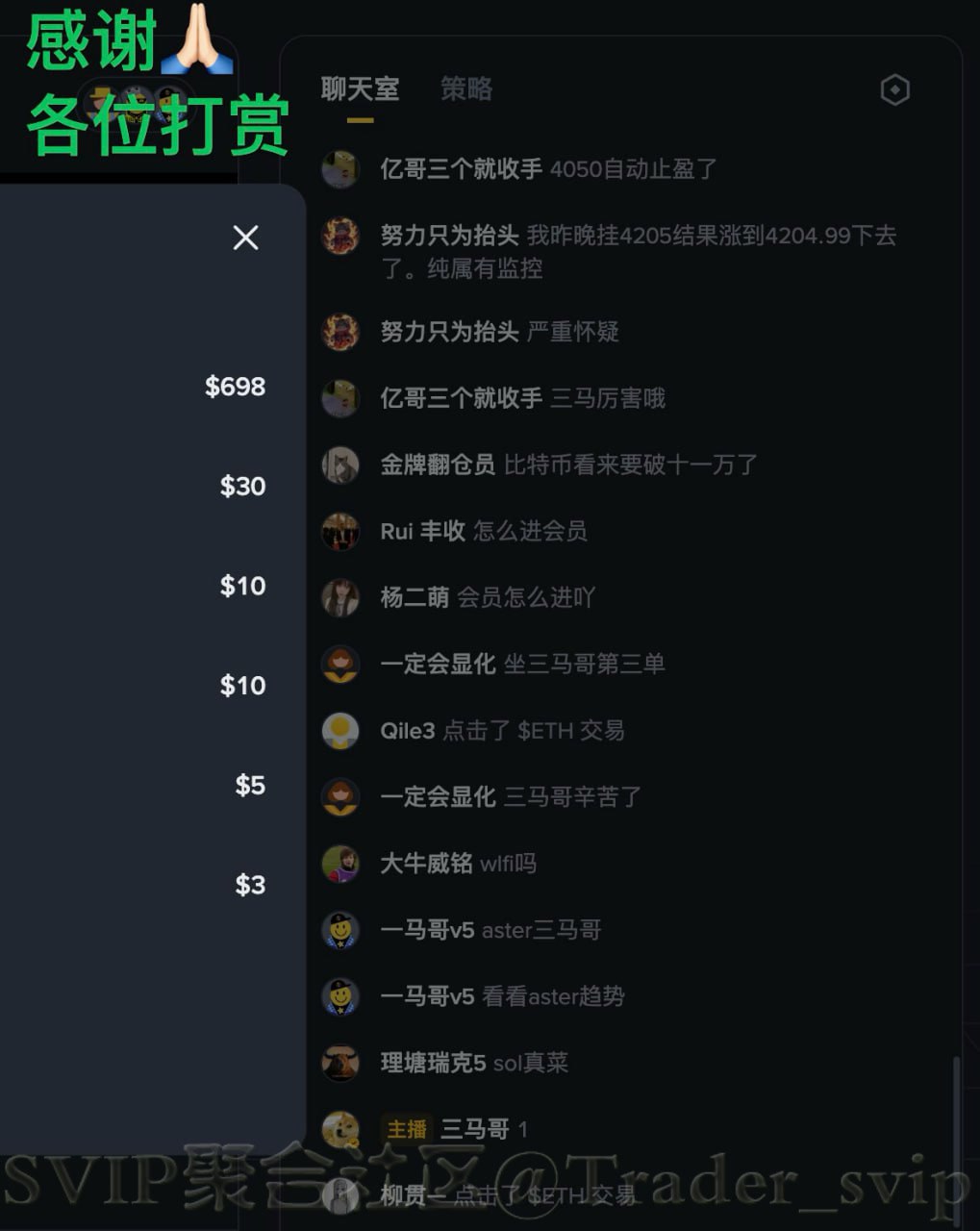Switch to the 聊天室 tab
This screenshot has height=1231, width=980.
pos(360,89)
